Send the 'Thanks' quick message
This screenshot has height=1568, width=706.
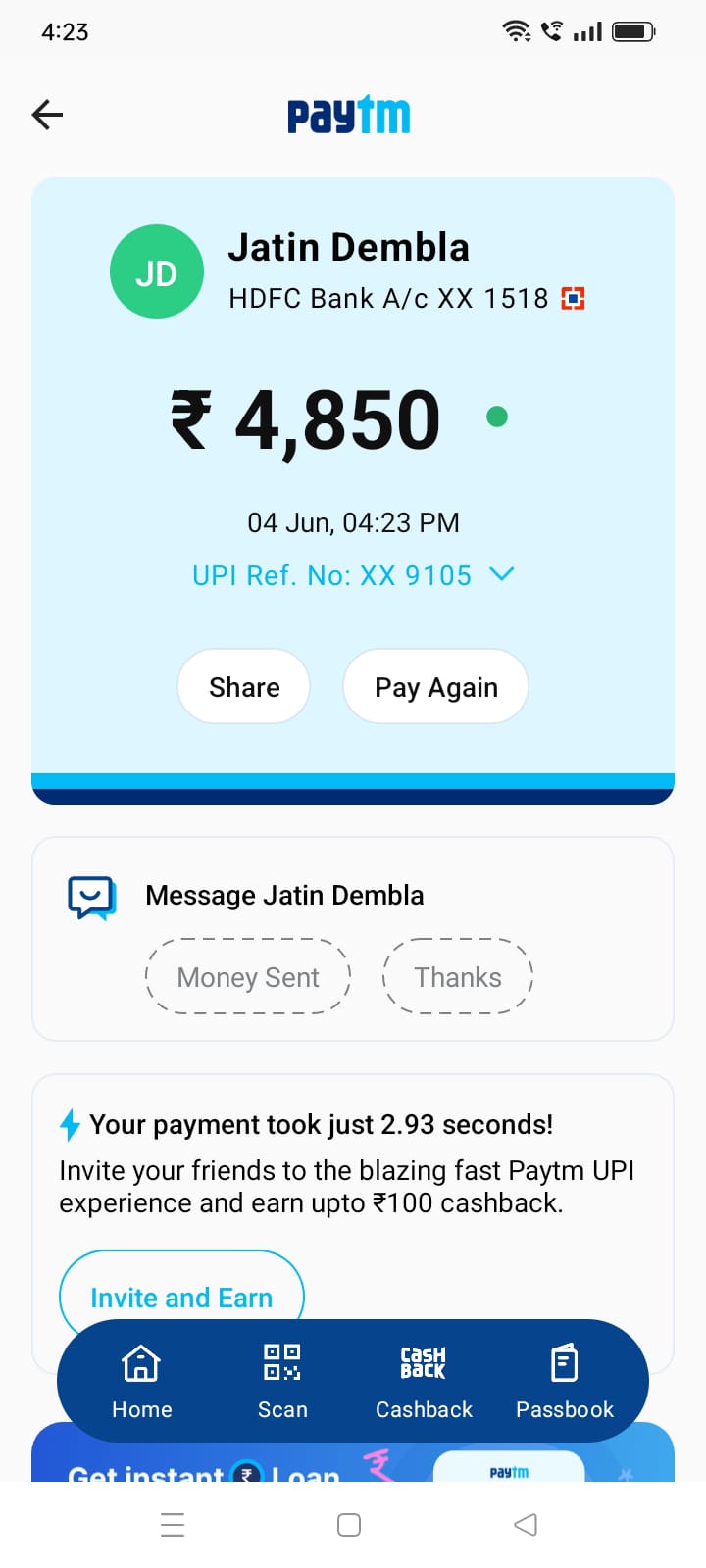pos(457,977)
